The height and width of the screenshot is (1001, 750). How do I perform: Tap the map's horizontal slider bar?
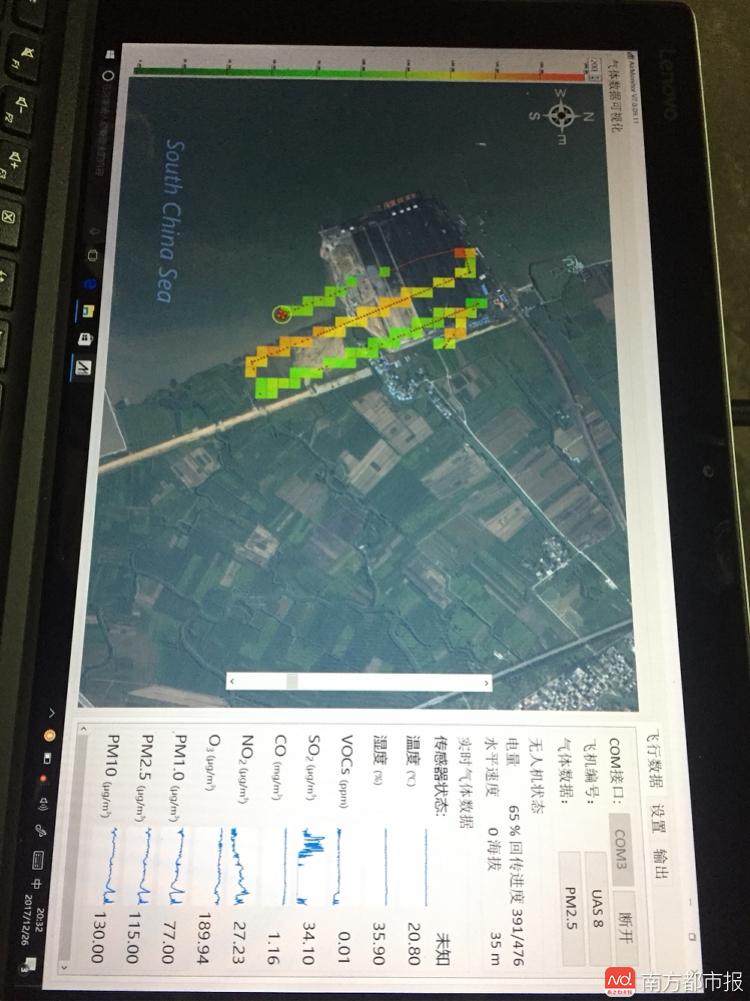[x=360, y=681]
